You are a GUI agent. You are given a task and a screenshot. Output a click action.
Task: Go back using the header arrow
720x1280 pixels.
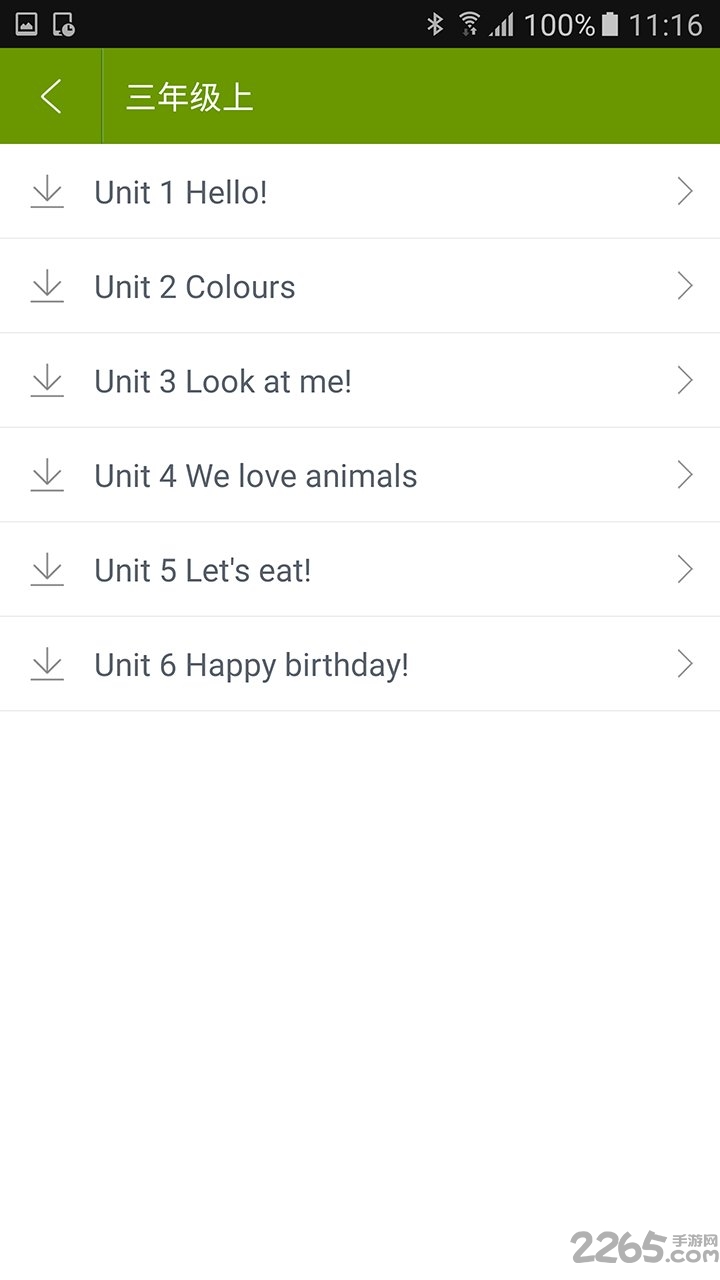coord(51,97)
